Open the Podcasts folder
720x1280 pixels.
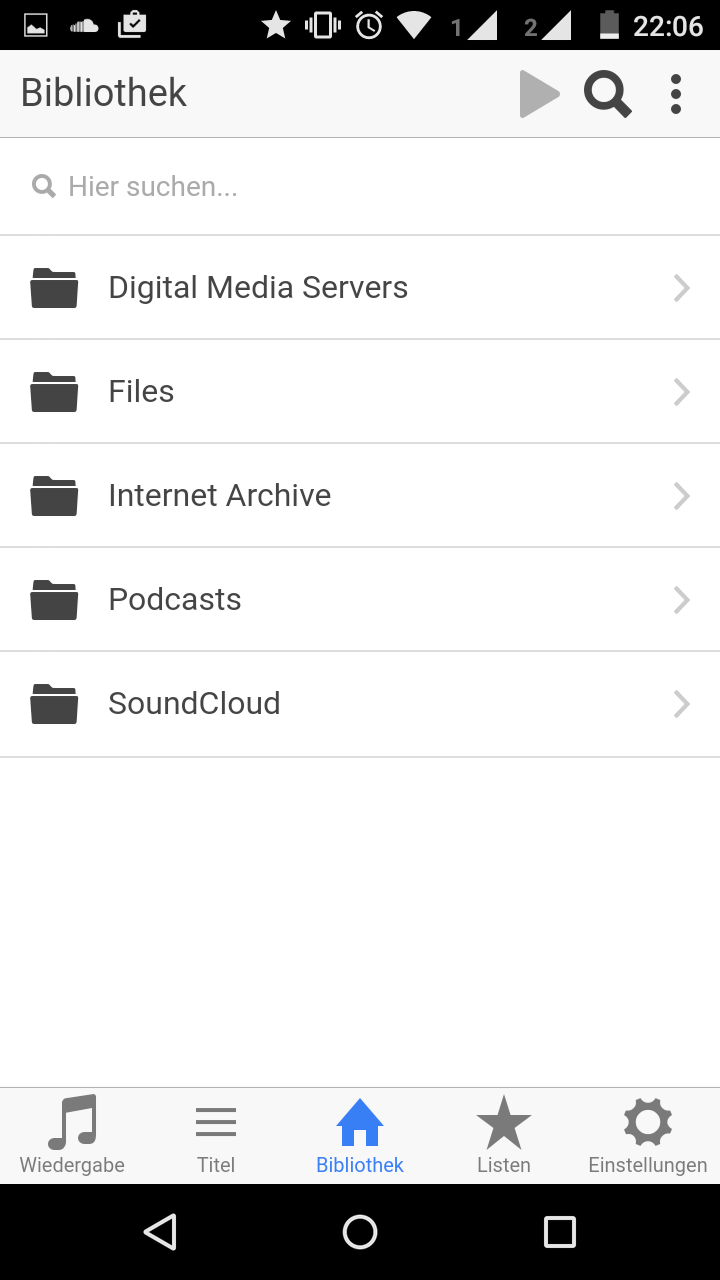(360, 600)
